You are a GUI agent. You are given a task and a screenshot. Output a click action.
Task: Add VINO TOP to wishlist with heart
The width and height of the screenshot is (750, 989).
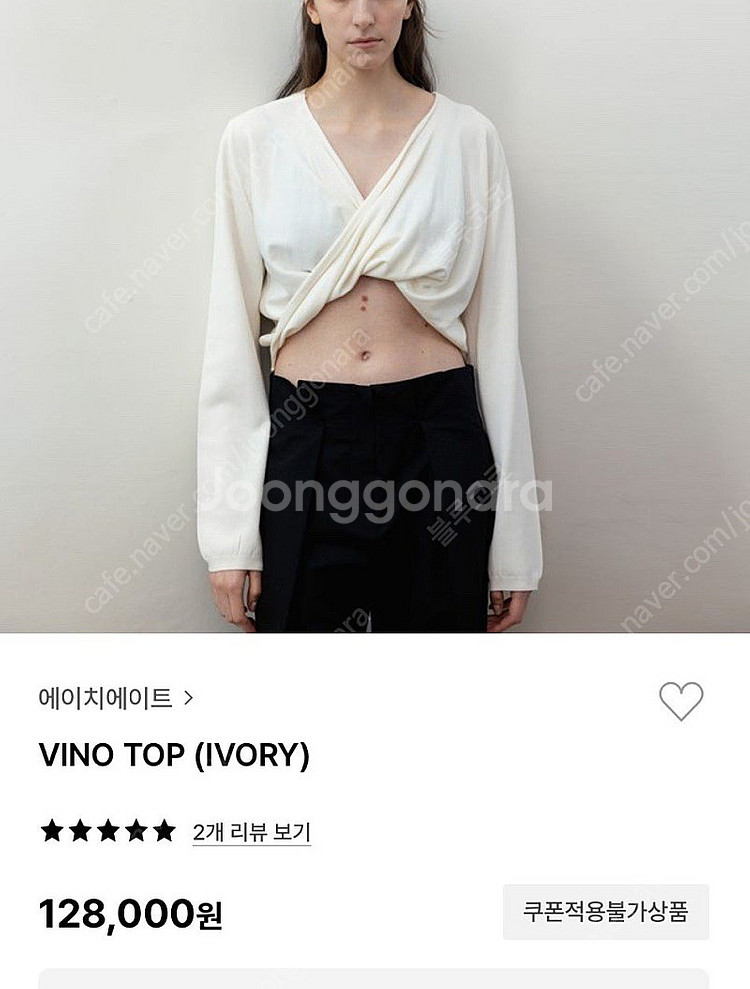point(681,701)
